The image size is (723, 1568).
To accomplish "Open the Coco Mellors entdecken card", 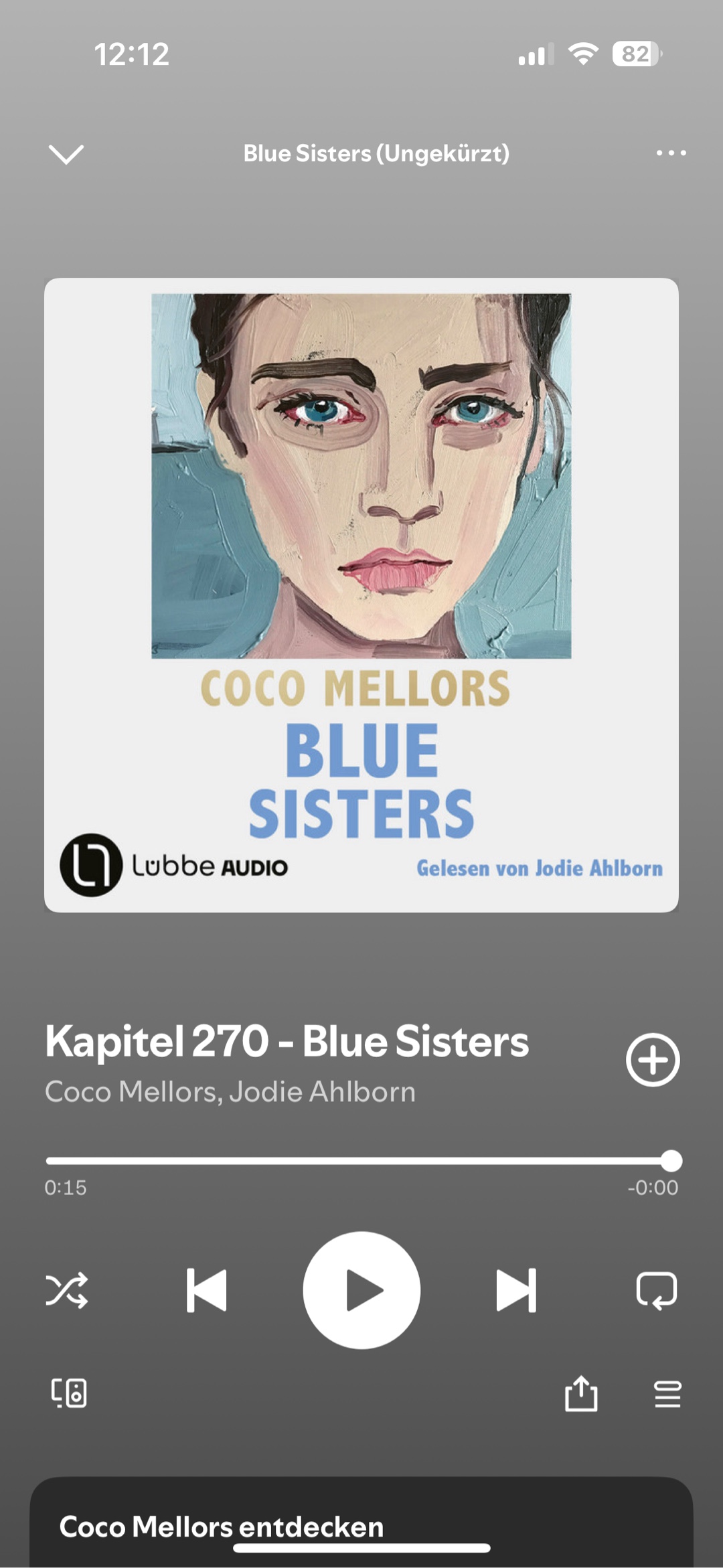I will [222, 1526].
